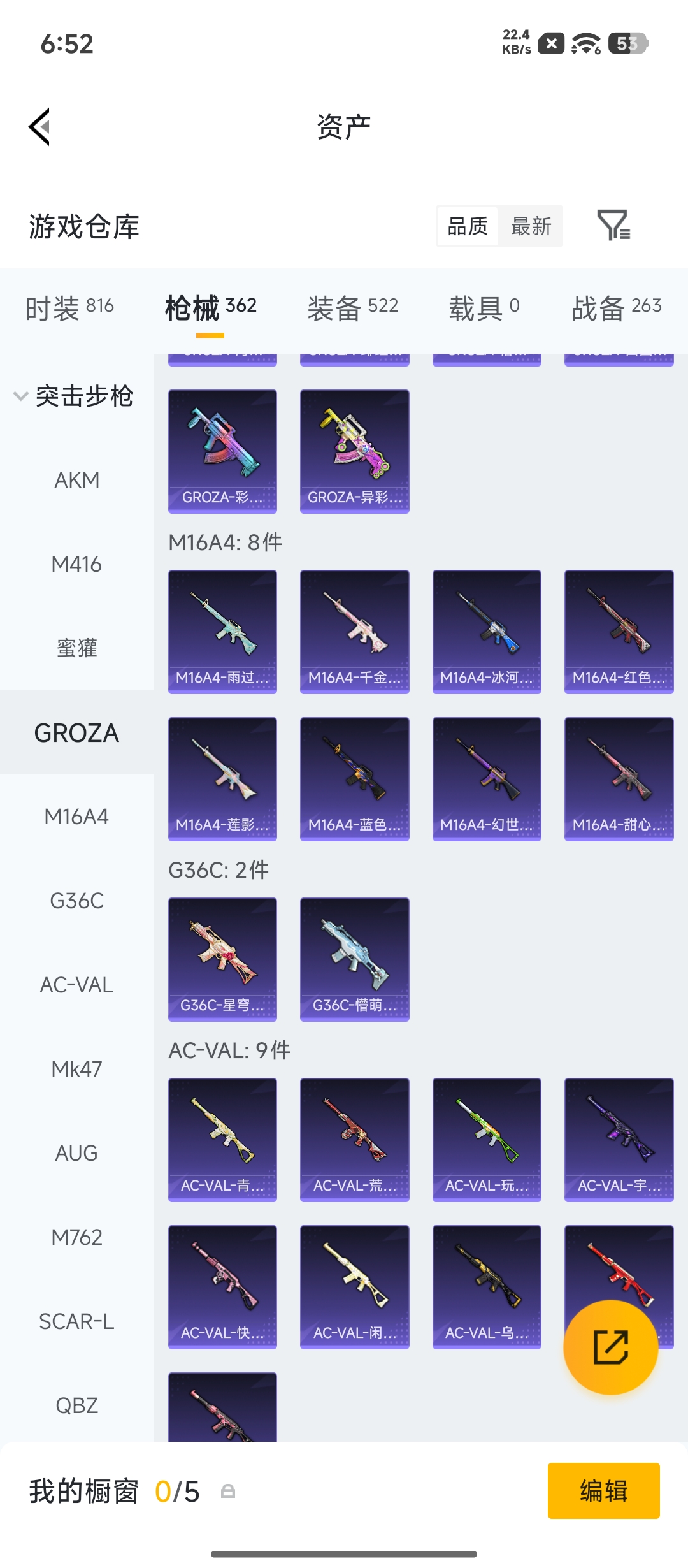Open the filter funnel icon
The width and height of the screenshot is (688, 1568).
click(613, 226)
